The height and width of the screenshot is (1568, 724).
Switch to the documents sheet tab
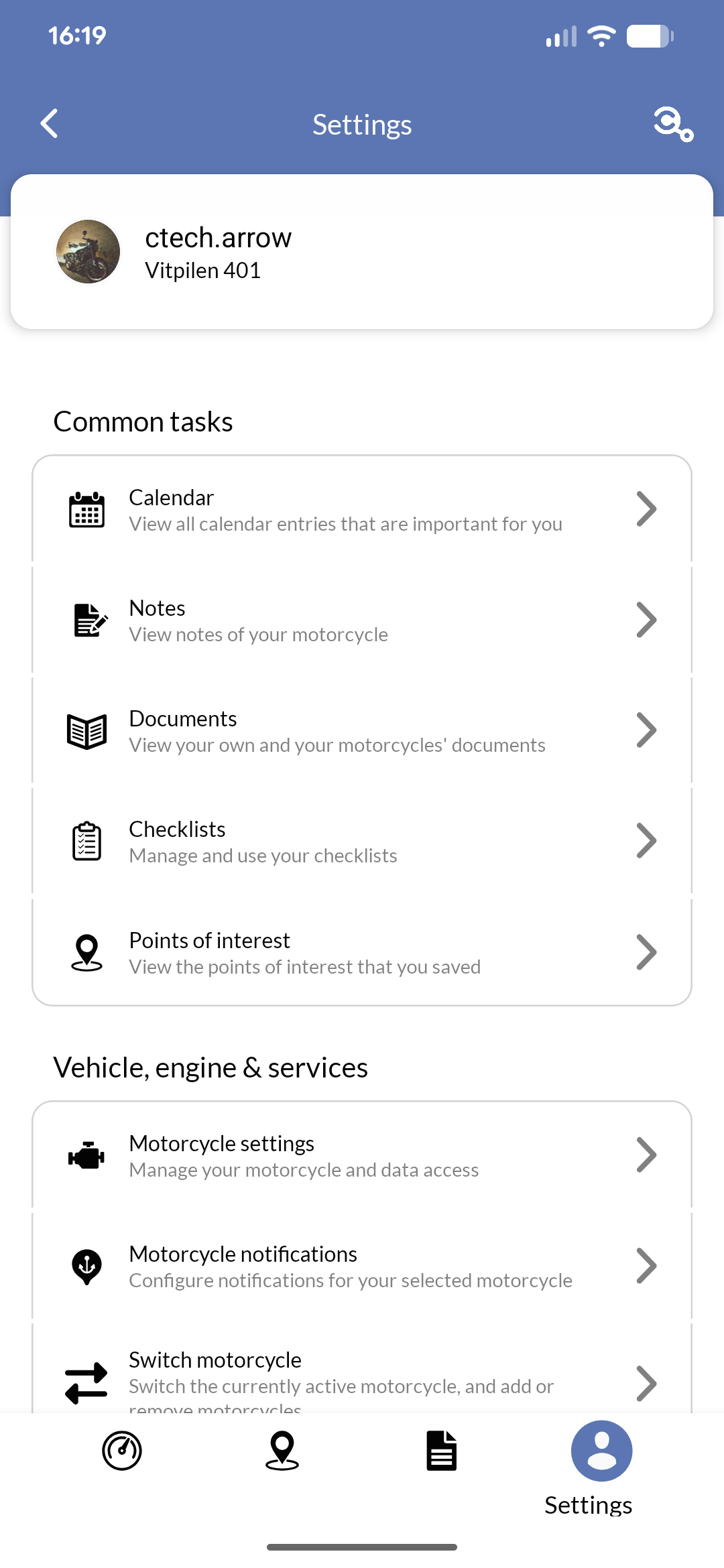442,1451
